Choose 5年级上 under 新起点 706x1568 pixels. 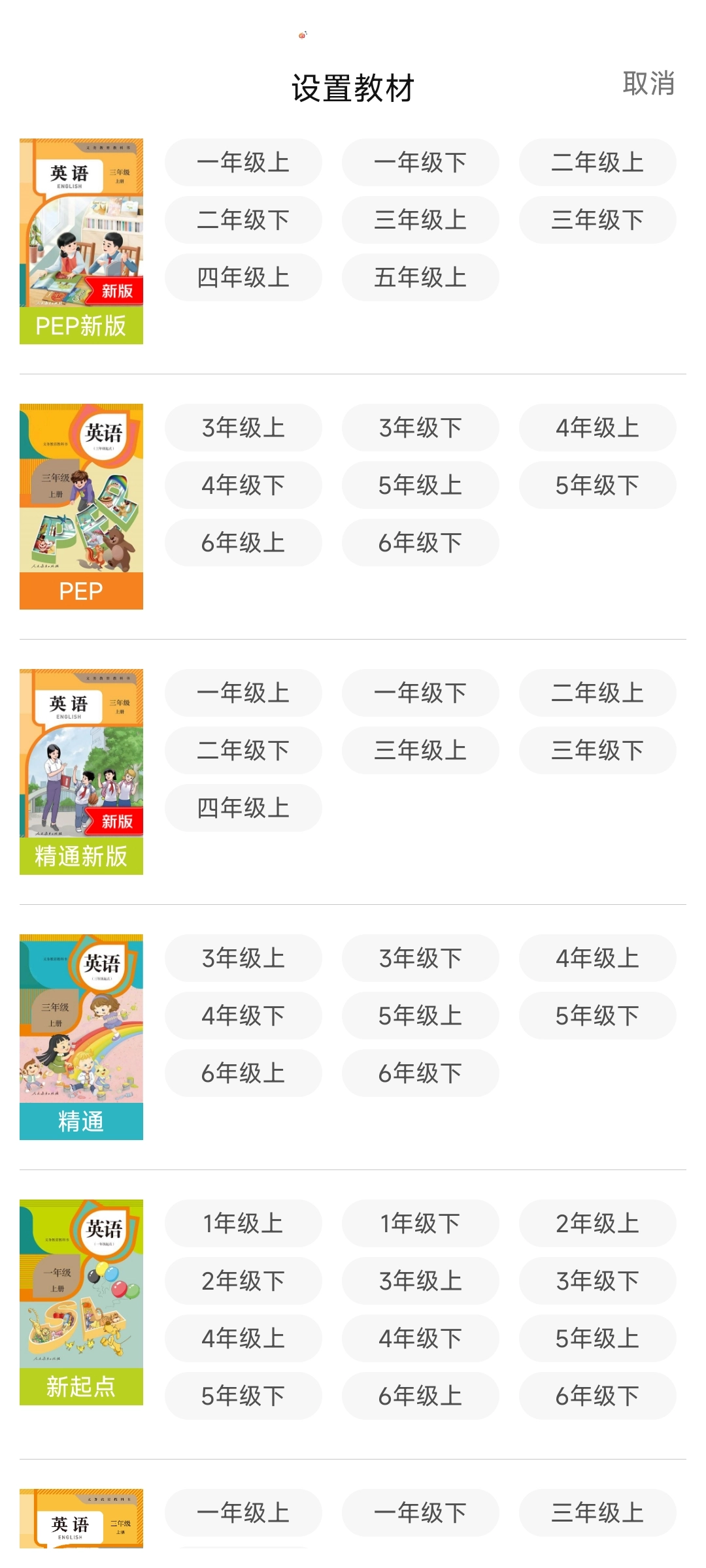coord(597,1338)
